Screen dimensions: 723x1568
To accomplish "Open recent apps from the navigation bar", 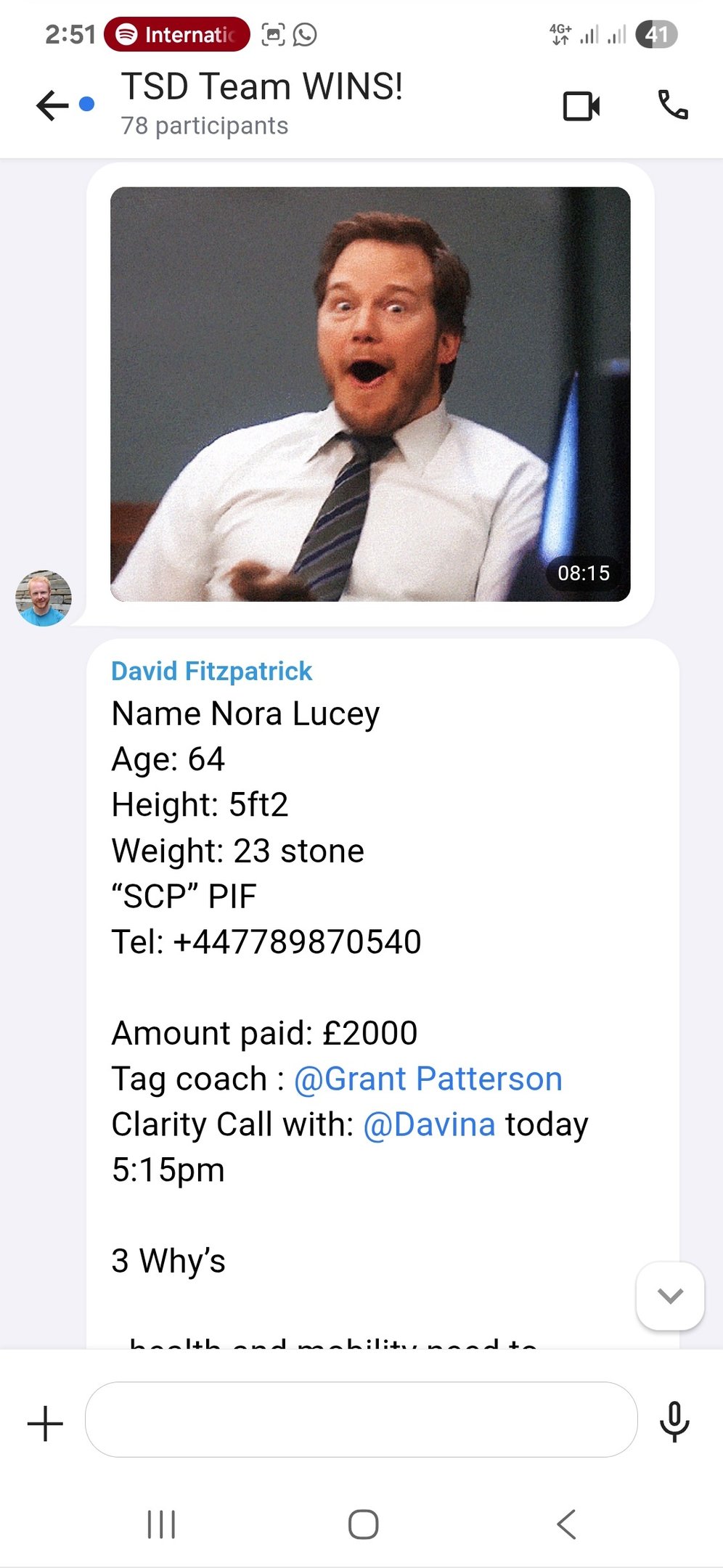I will [161, 1524].
